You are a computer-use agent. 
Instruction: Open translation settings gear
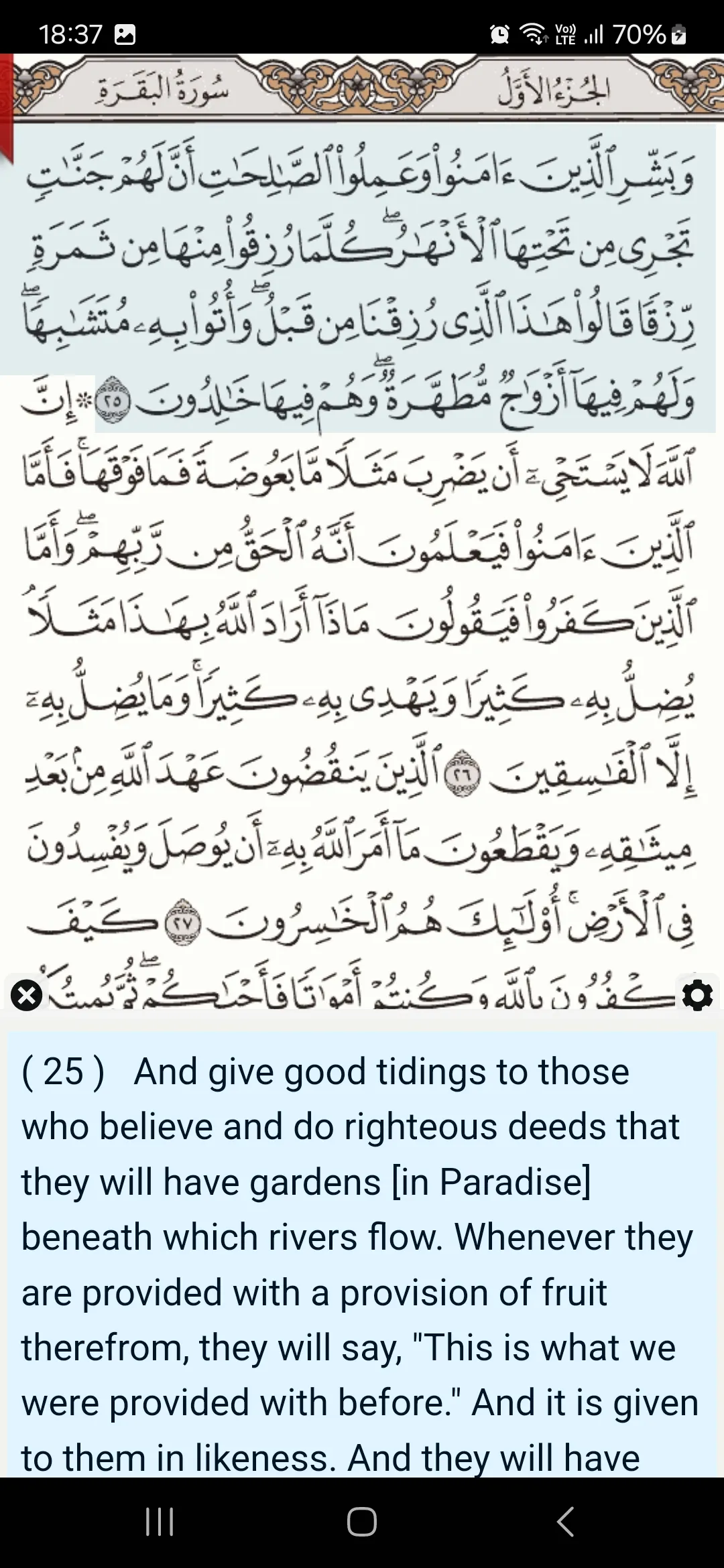click(x=697, y=995)
